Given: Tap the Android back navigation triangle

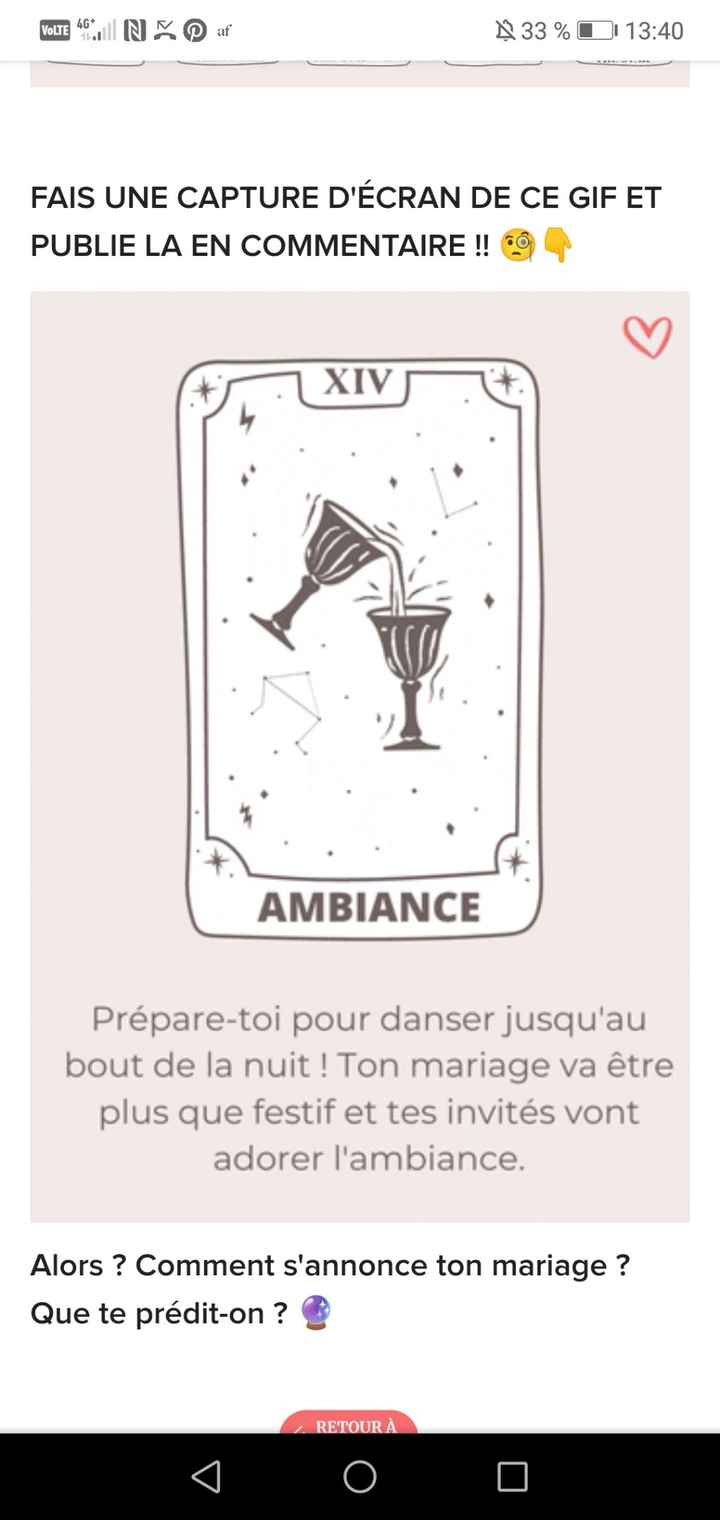Looking at the screenshot, I should tap(208, 1477).
